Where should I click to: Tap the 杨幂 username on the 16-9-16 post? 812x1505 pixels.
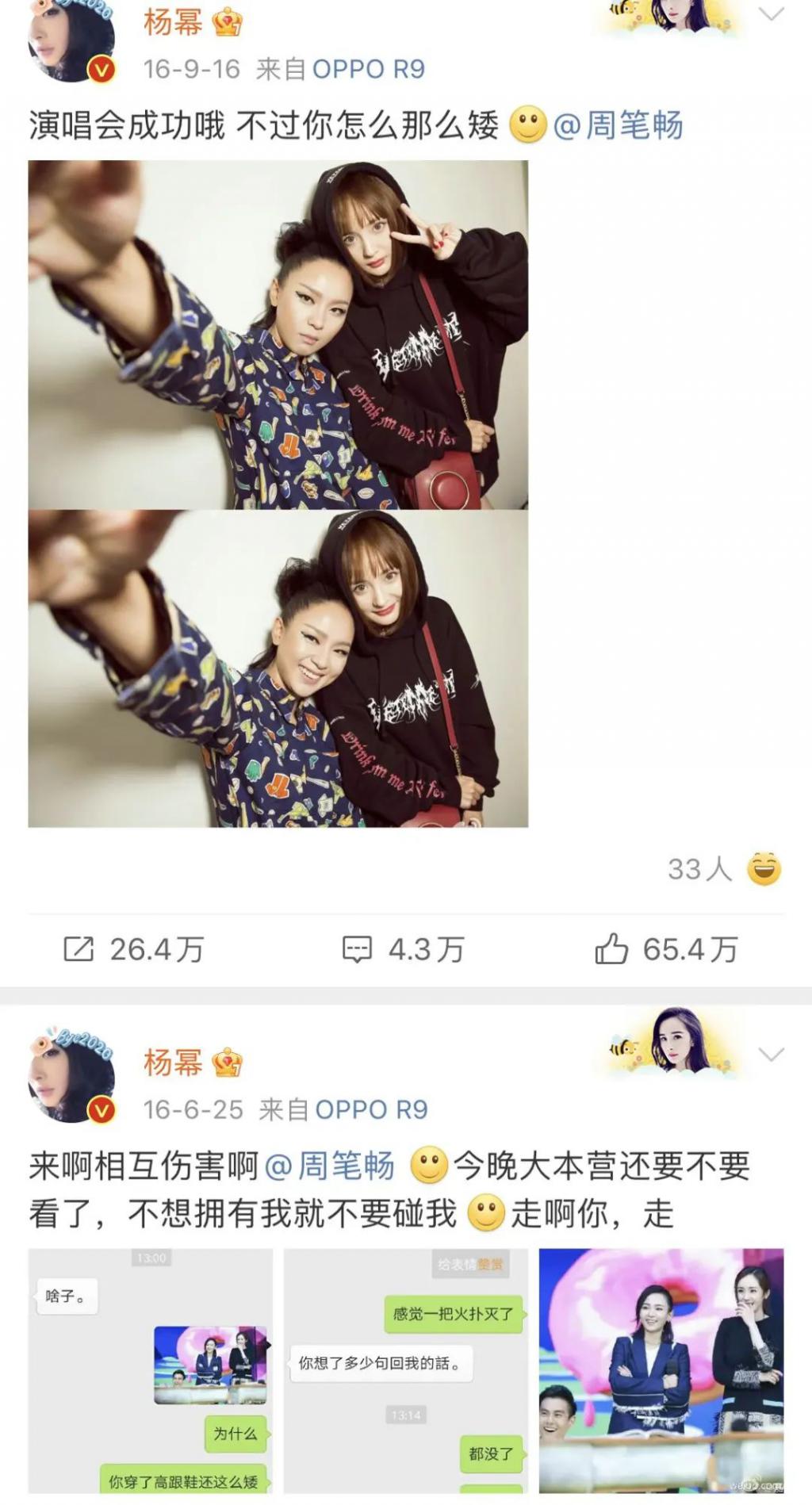click(x=173, y=22)
